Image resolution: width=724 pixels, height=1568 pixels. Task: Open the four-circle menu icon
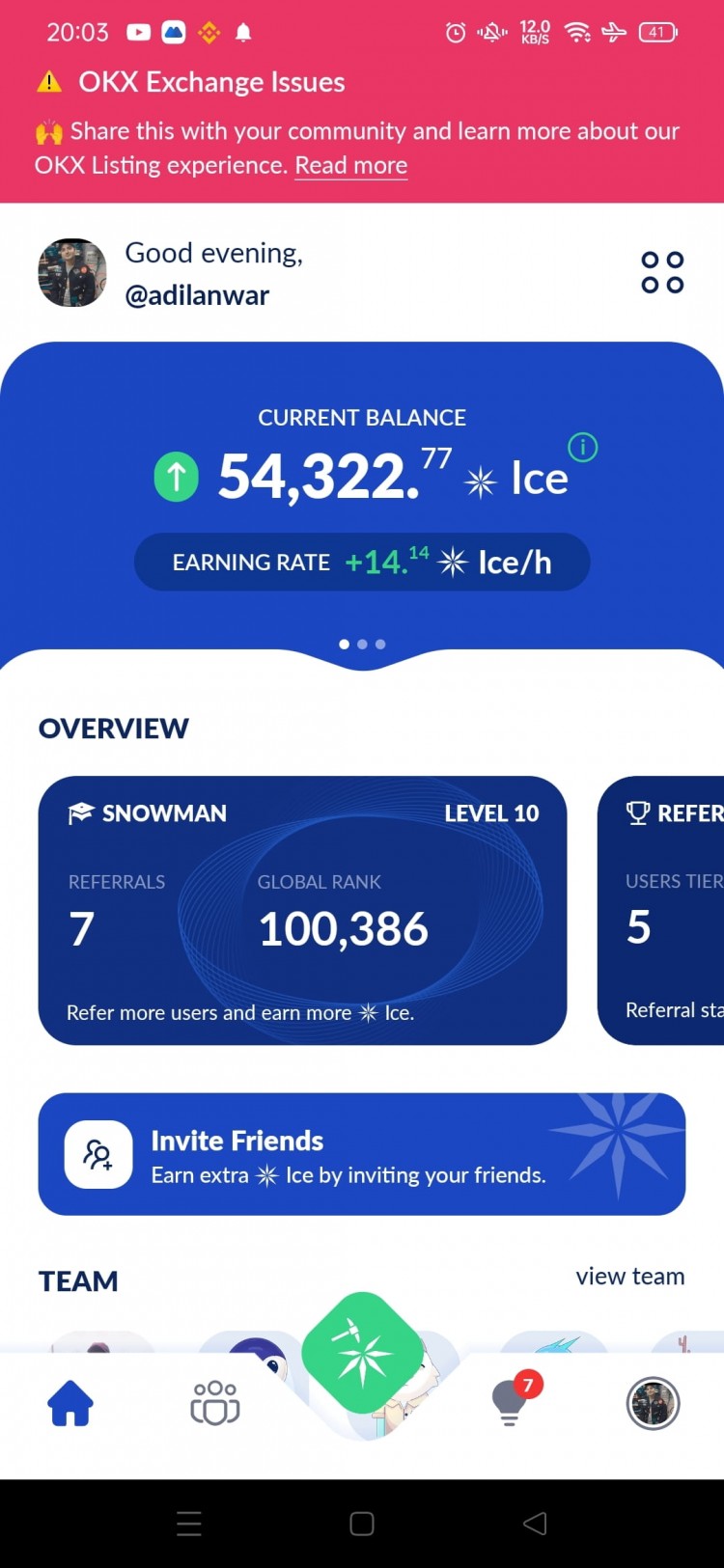pos(662,272)
